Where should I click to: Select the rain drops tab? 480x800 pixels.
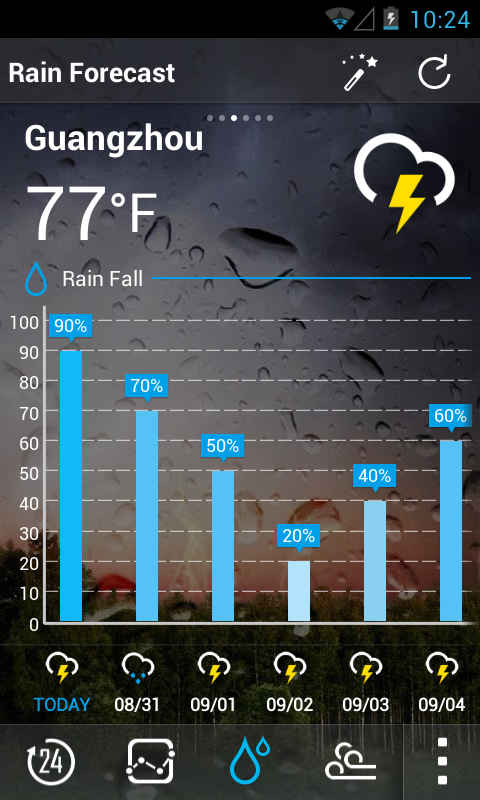(249, 760)
